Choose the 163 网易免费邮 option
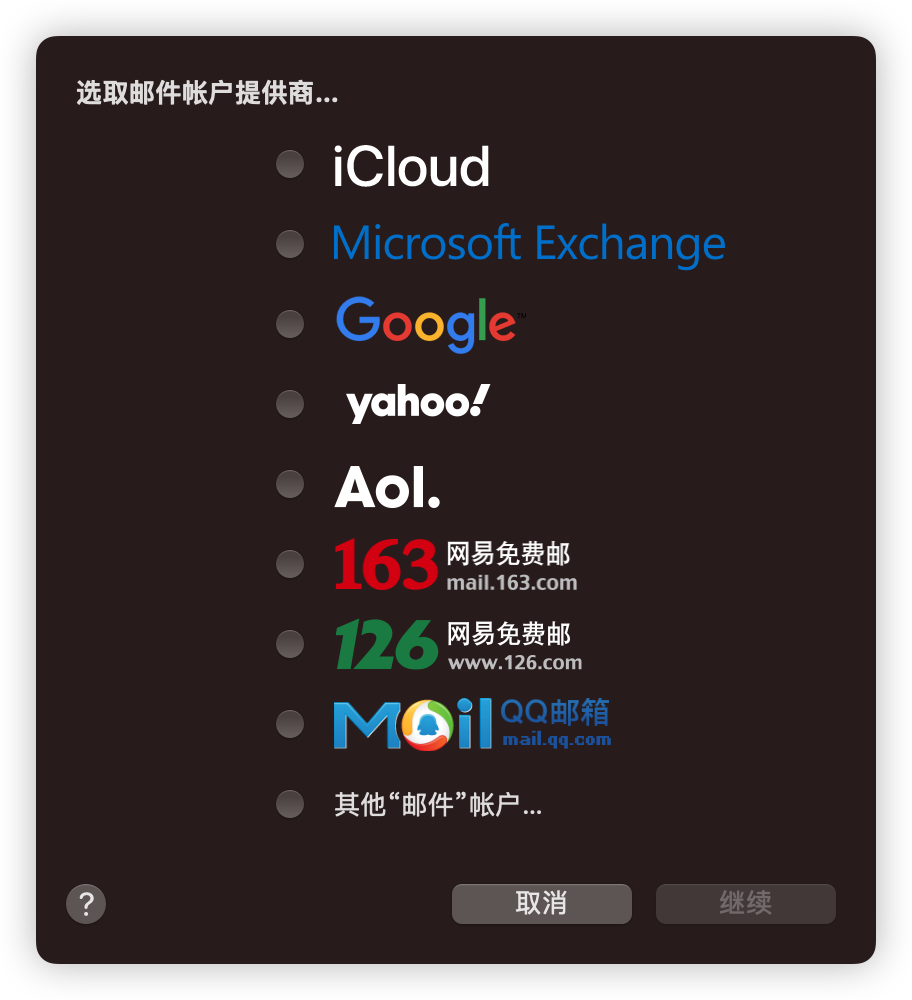This screenshot has height=1000, width=912. point(290,564)
